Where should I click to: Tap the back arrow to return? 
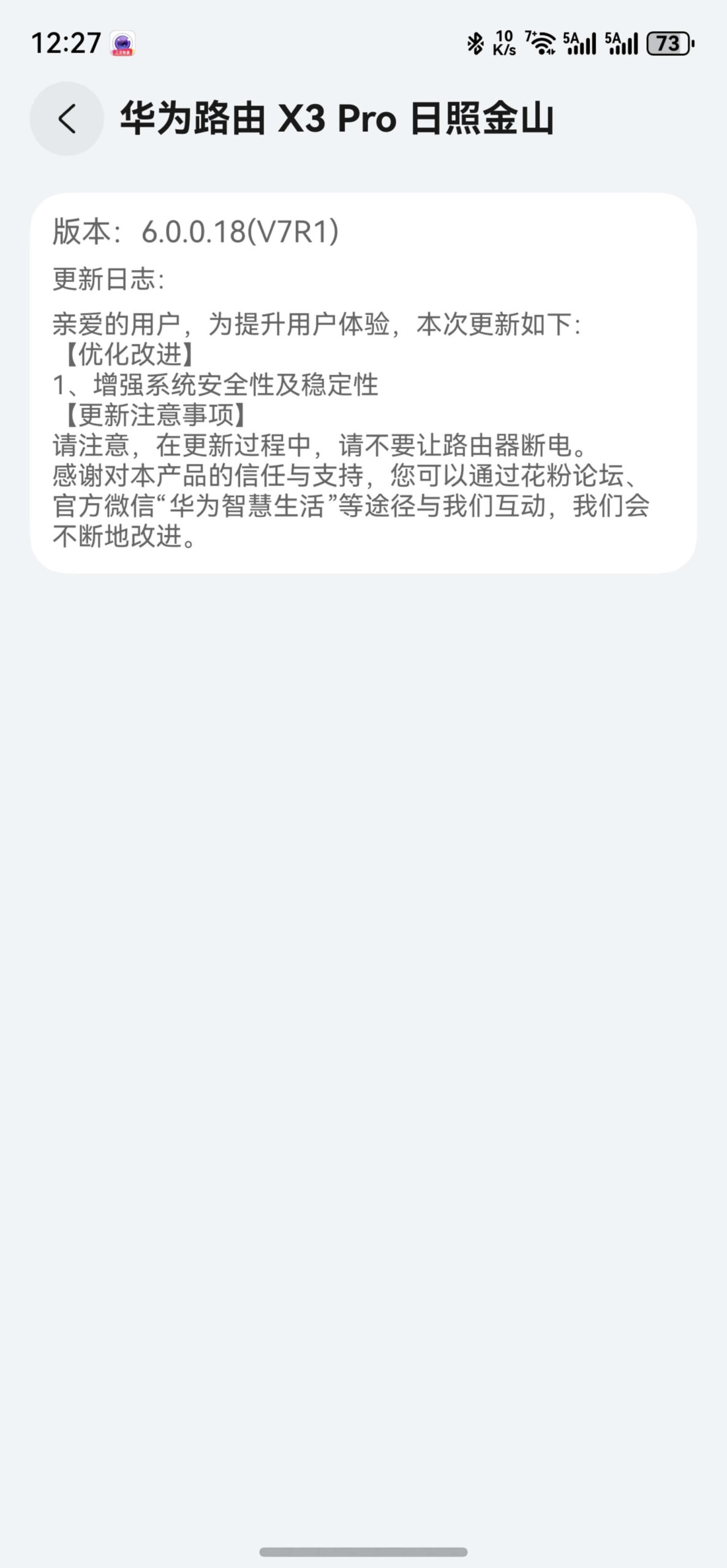(x=67, y=120)
